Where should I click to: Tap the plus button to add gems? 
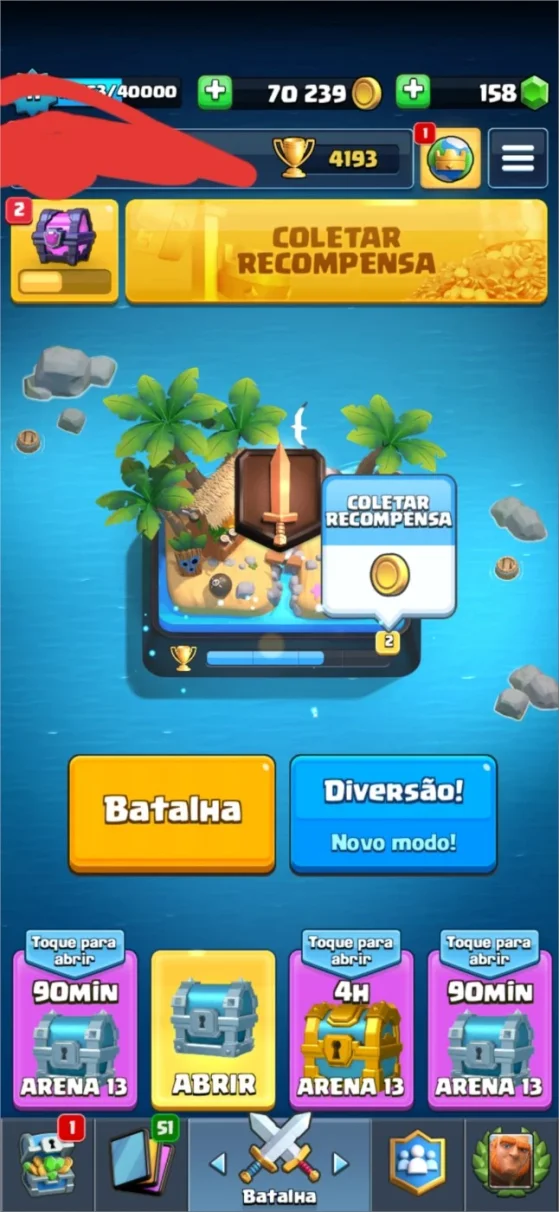[x=413, y=93]
